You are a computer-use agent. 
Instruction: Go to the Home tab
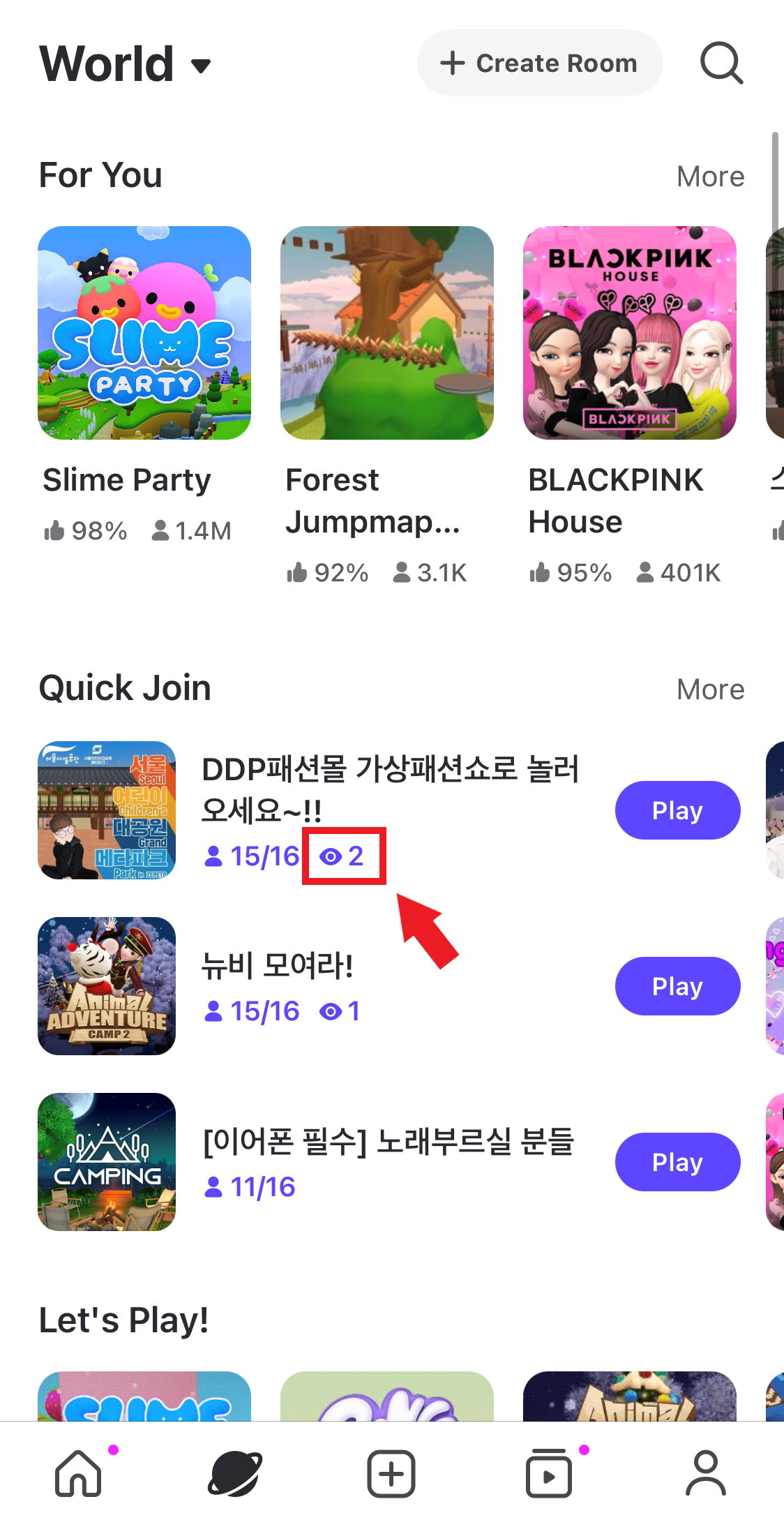pos(78,1473)
